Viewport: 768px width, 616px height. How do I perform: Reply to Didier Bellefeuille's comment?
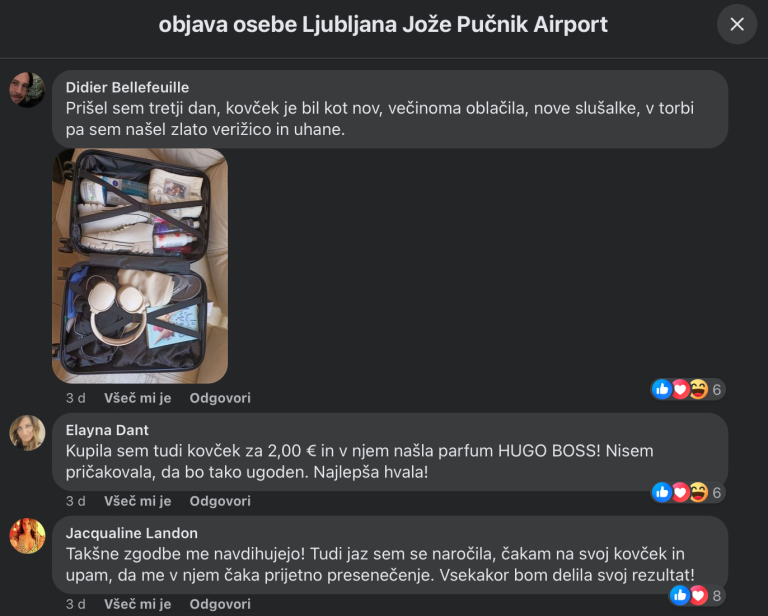pos(220,398)
